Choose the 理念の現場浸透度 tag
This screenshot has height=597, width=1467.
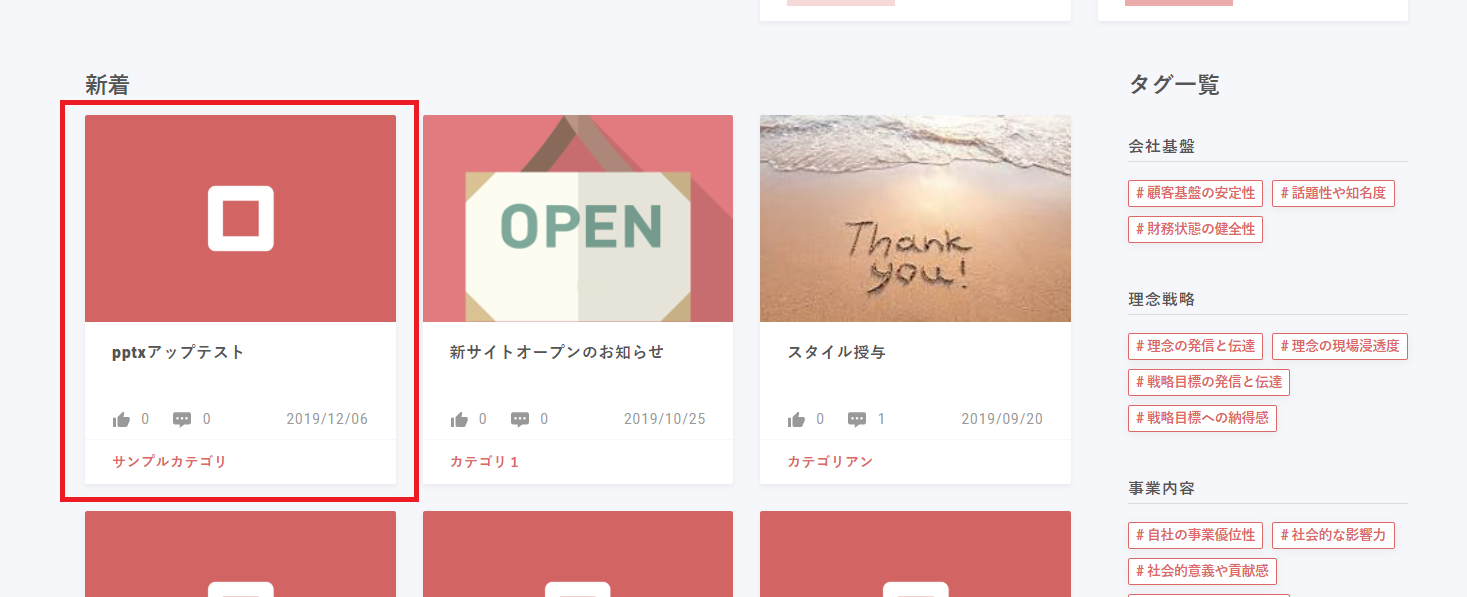[x=1340, y=346]
